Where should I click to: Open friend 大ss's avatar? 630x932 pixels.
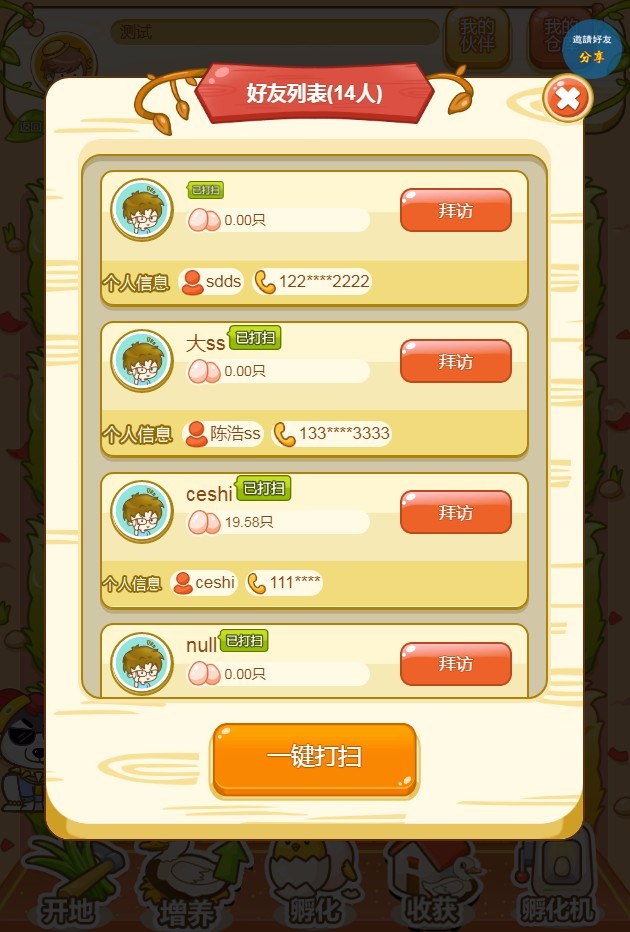tap(142, 361)
